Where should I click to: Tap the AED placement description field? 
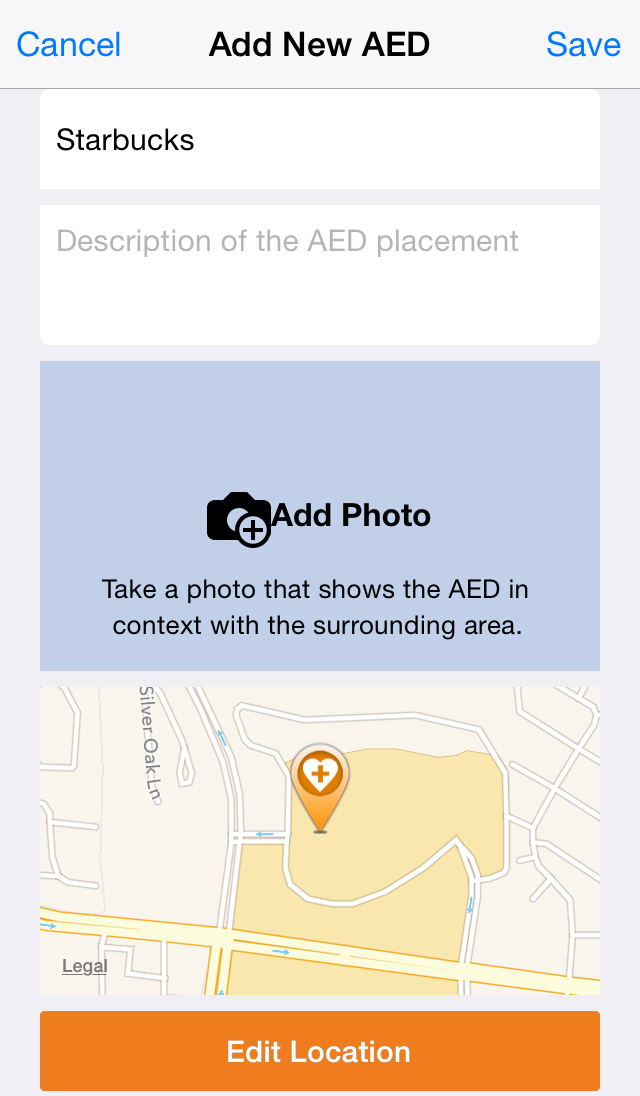[x=320, y=275]
